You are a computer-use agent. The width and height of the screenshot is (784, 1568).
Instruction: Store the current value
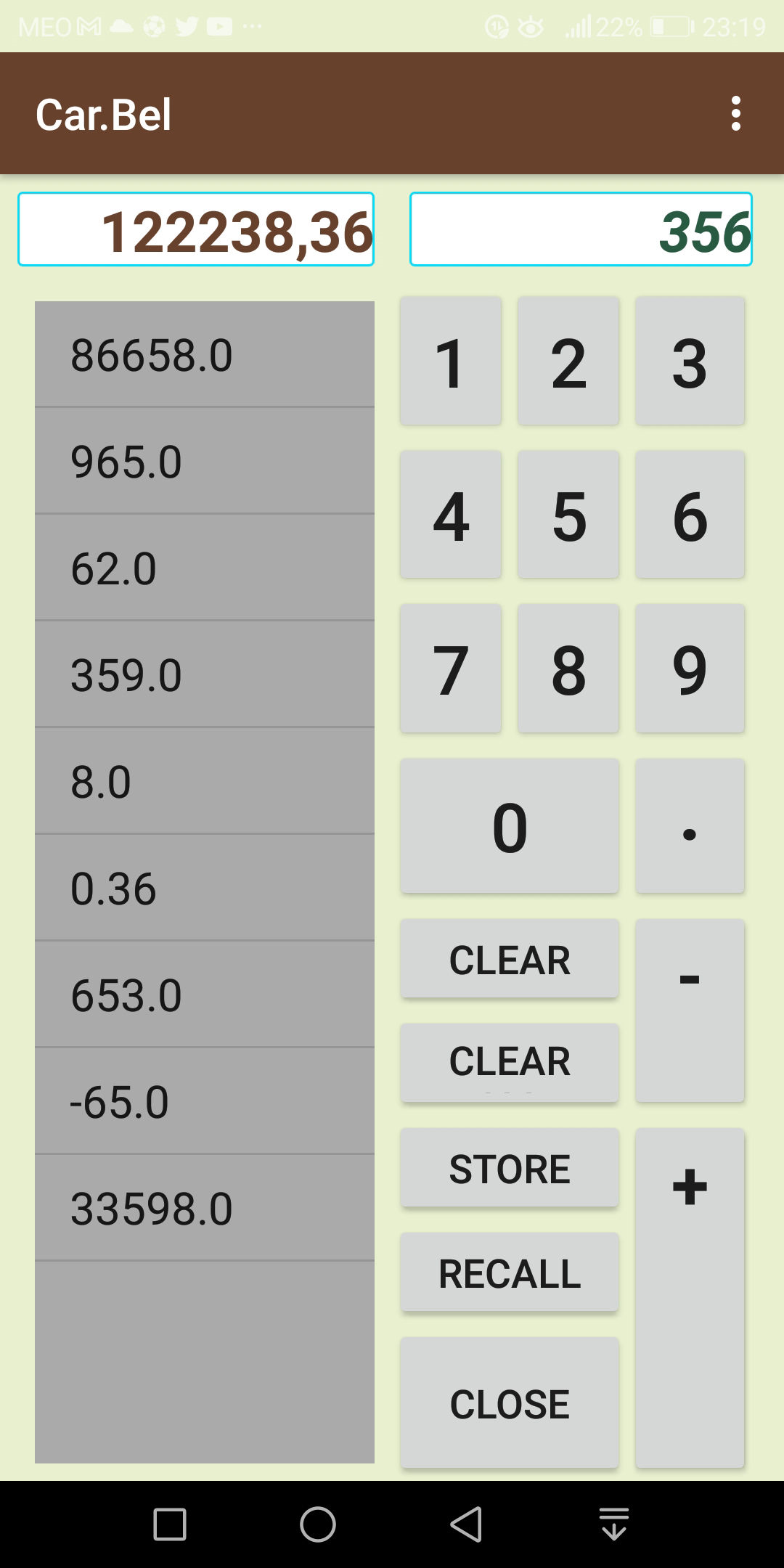[x=510, y=1168]
